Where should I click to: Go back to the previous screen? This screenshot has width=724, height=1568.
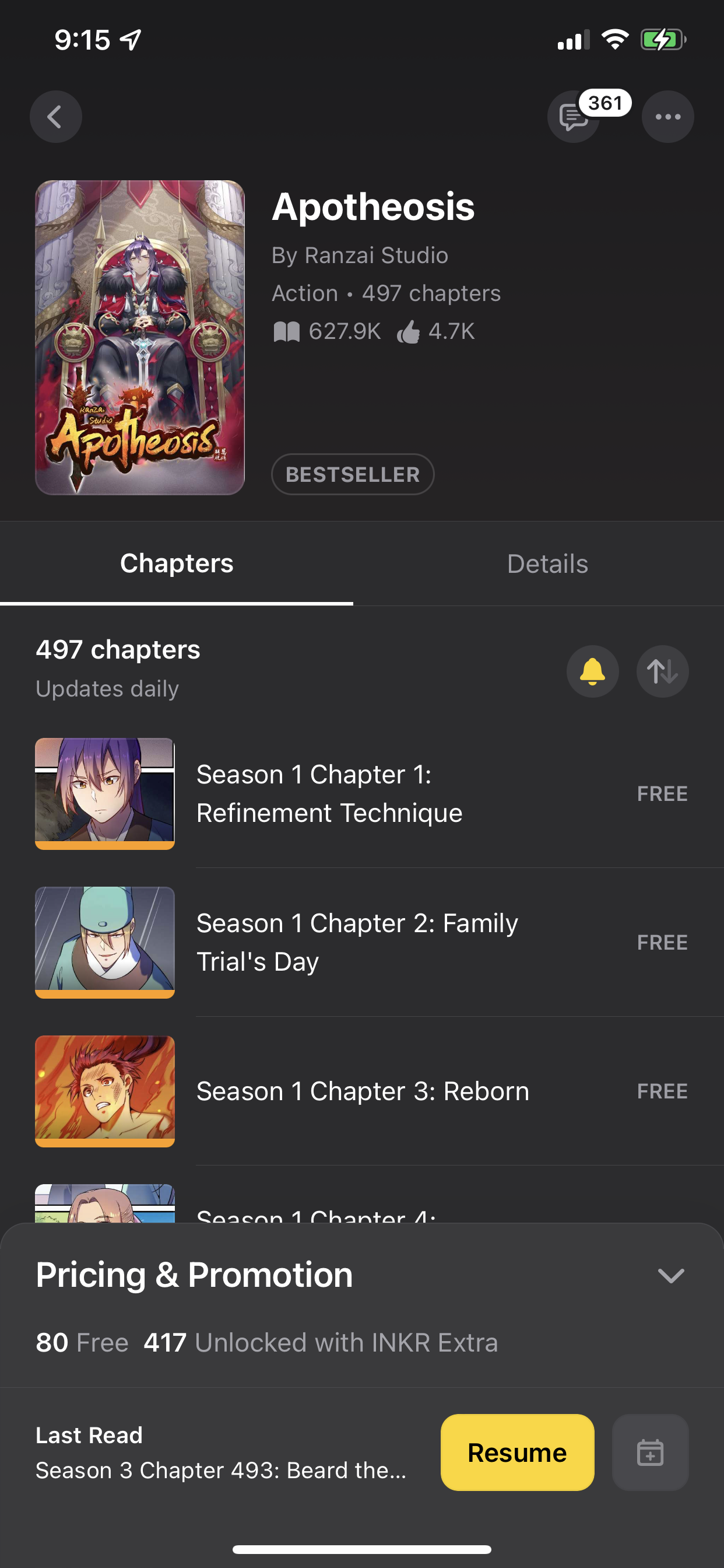(x=55, y=117)
